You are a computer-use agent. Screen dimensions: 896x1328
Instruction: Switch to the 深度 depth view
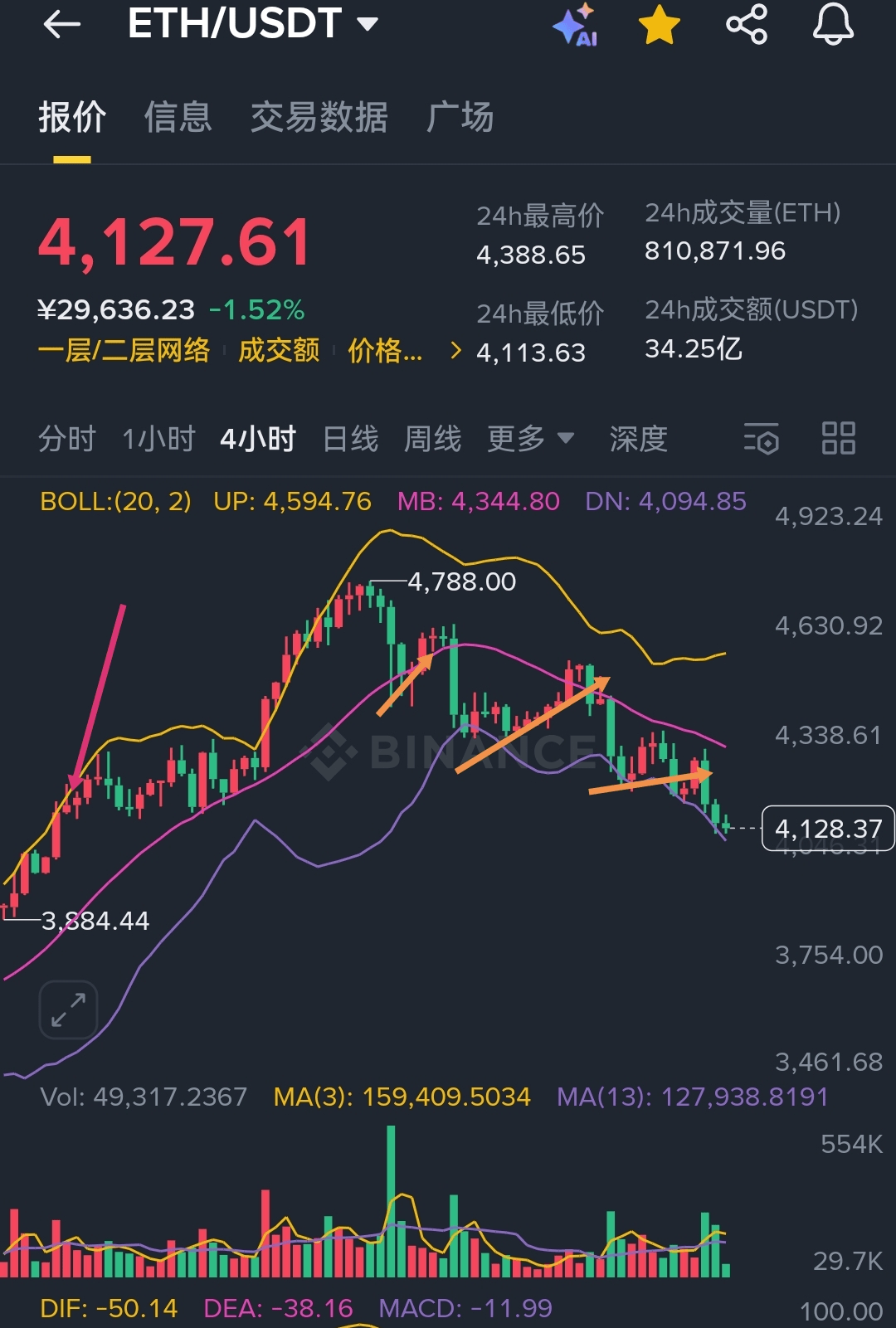click(x=638, y=439)
